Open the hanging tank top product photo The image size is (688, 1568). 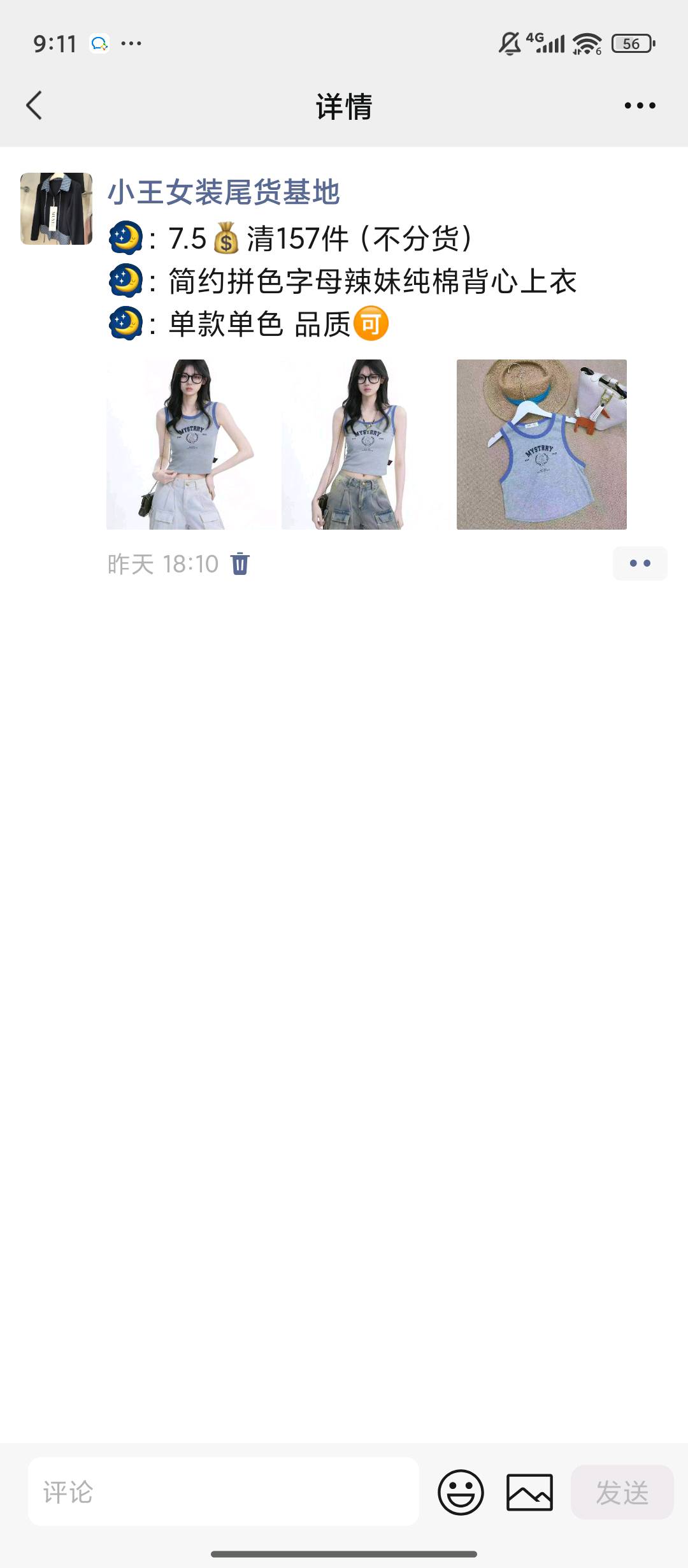click(x=541, y=444)
